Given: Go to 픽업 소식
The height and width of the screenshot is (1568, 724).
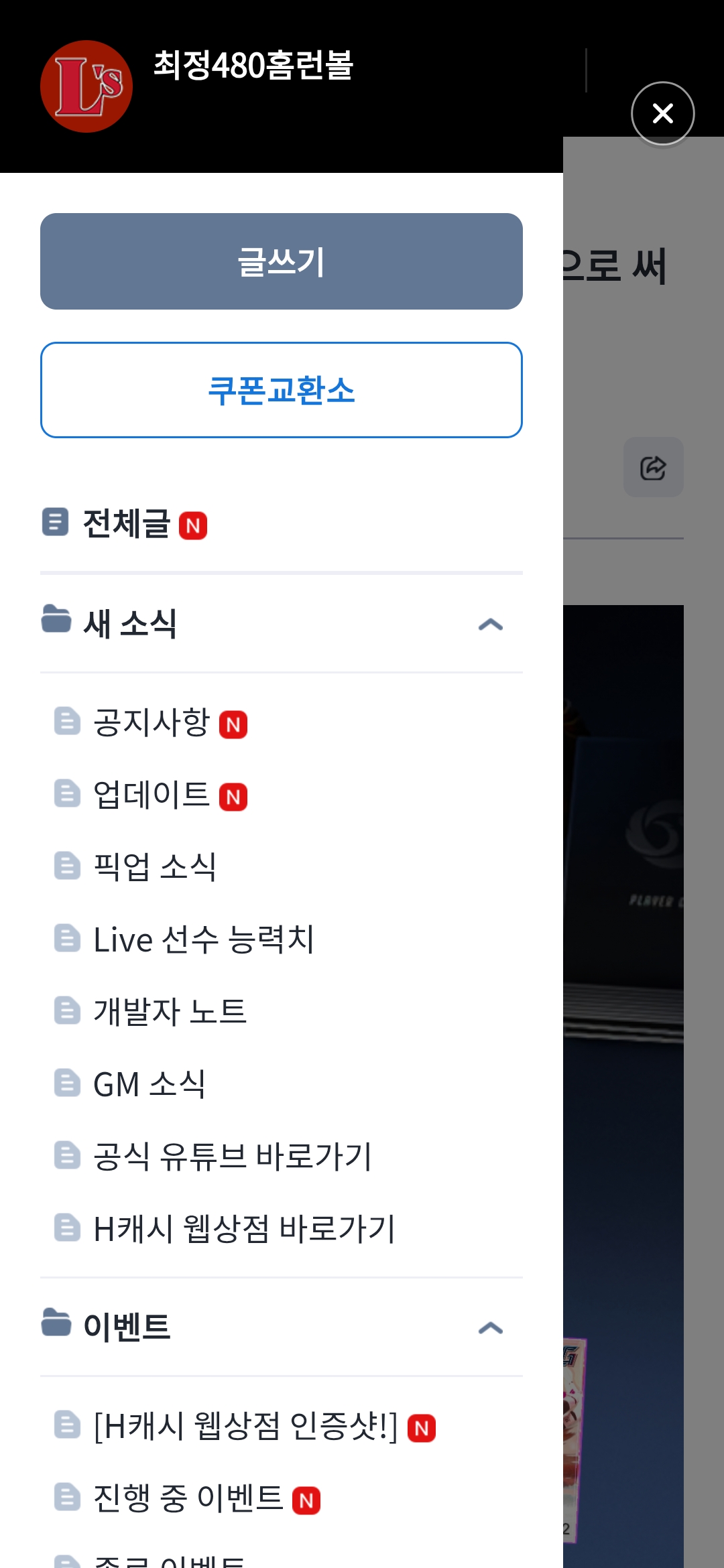Looking at the screenshot, I should click(155, 867).
